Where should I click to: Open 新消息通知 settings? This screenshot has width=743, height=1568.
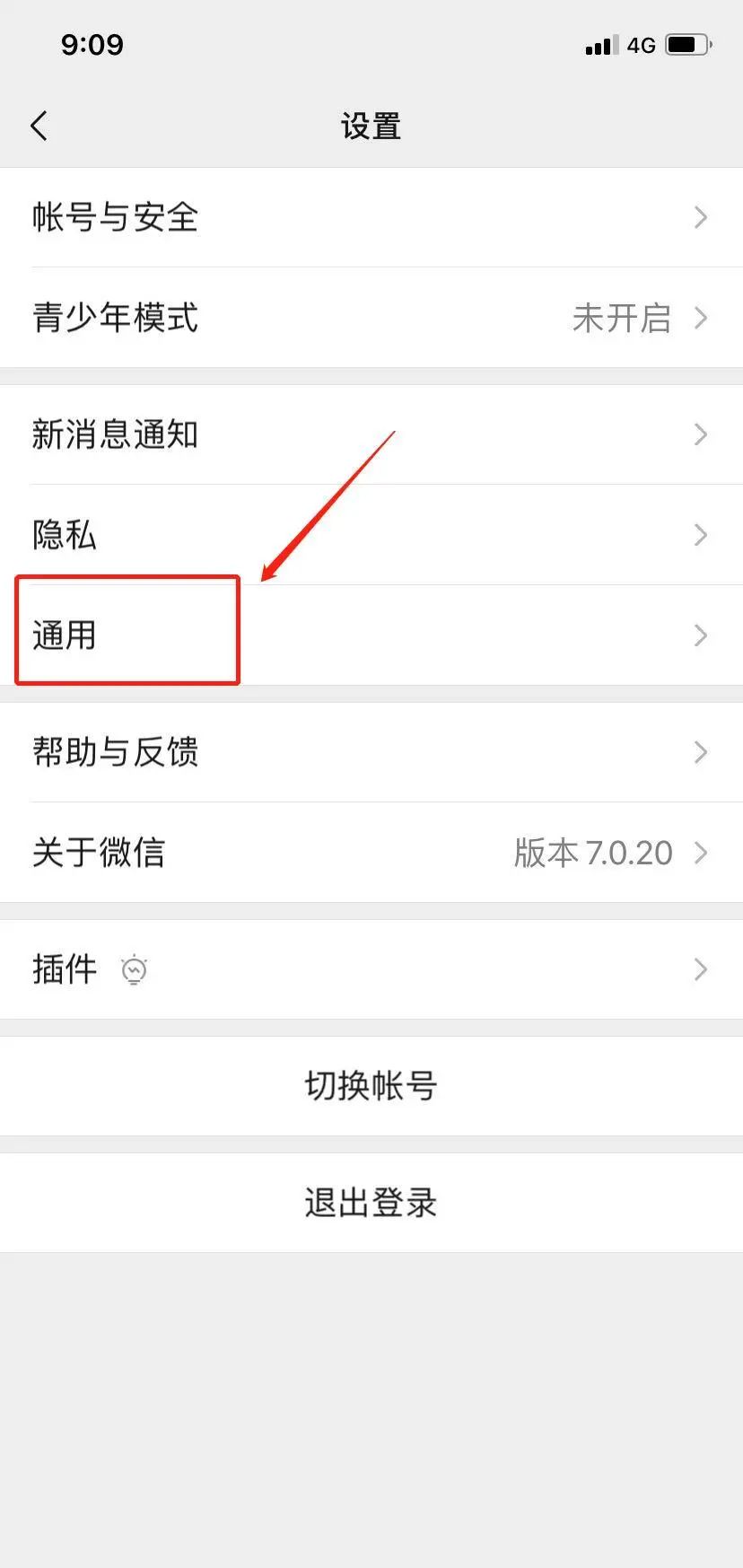coord(371,434)
